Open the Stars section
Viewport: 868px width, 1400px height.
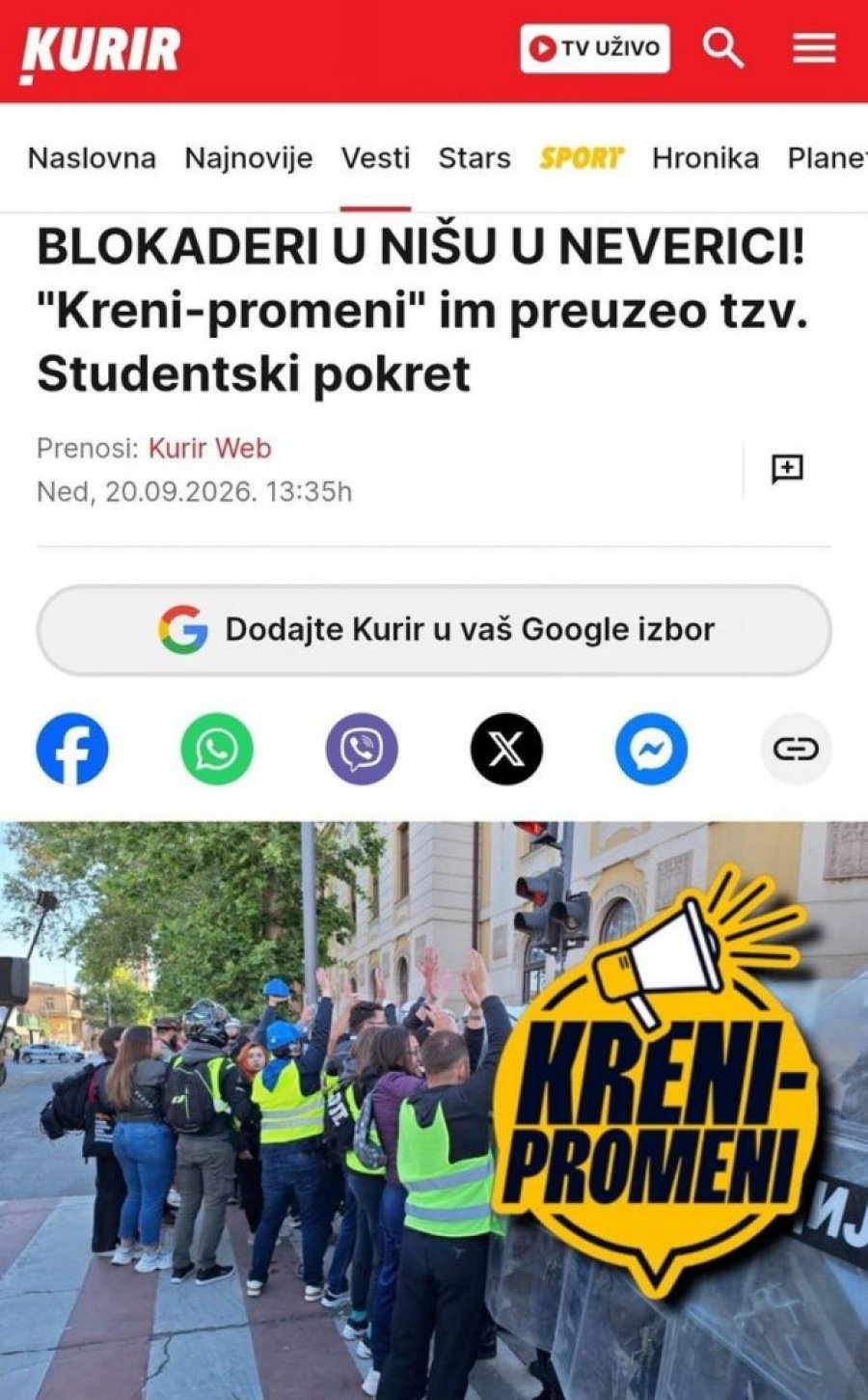475,158
